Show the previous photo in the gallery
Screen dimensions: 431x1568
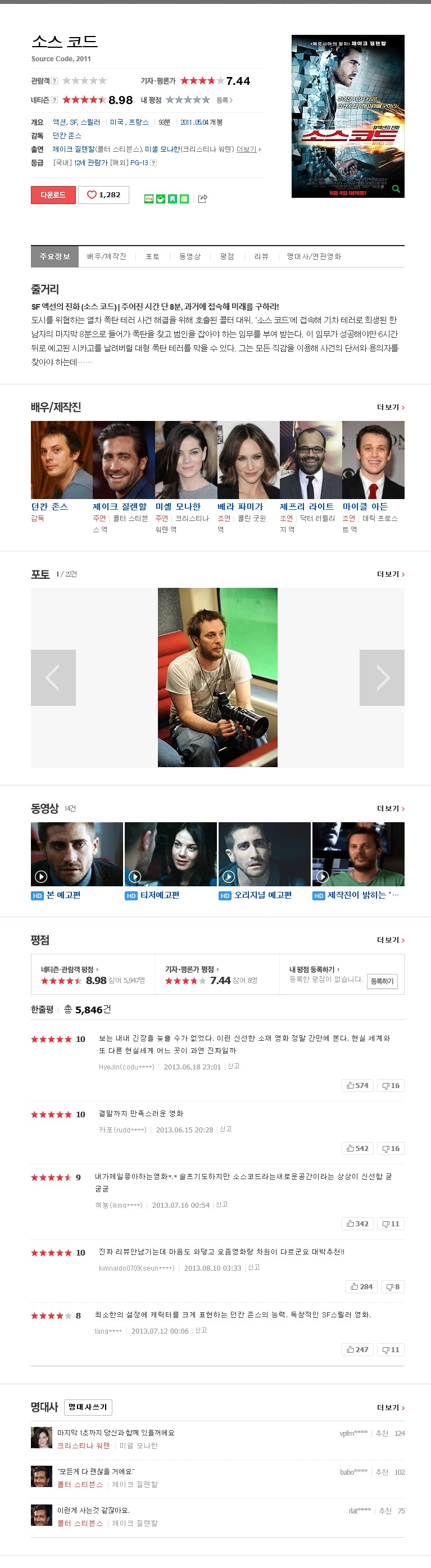point(53,677)
